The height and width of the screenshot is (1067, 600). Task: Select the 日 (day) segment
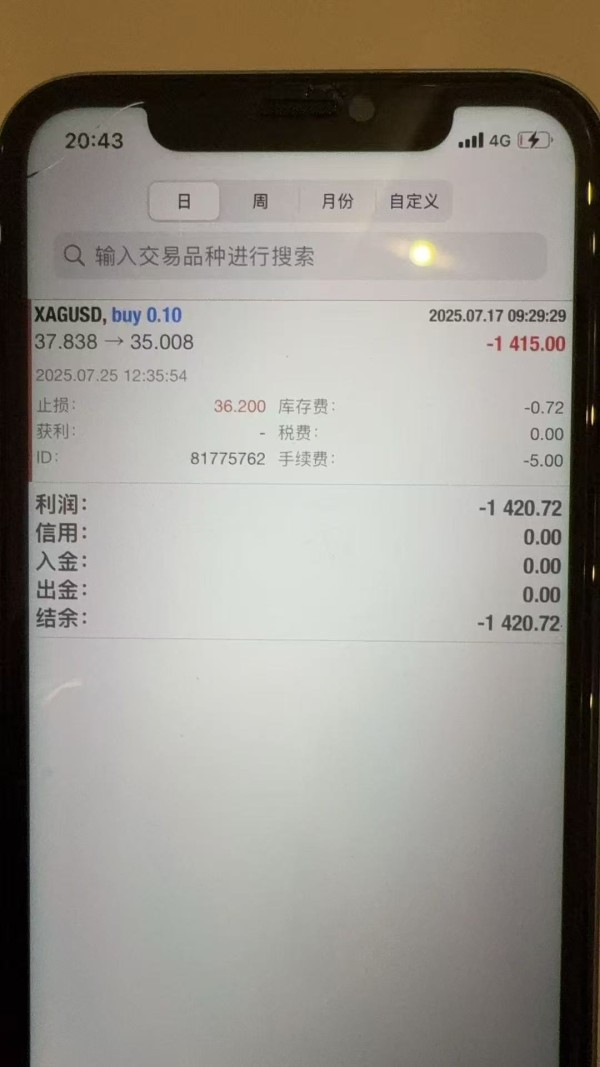[x=184, y=201]
